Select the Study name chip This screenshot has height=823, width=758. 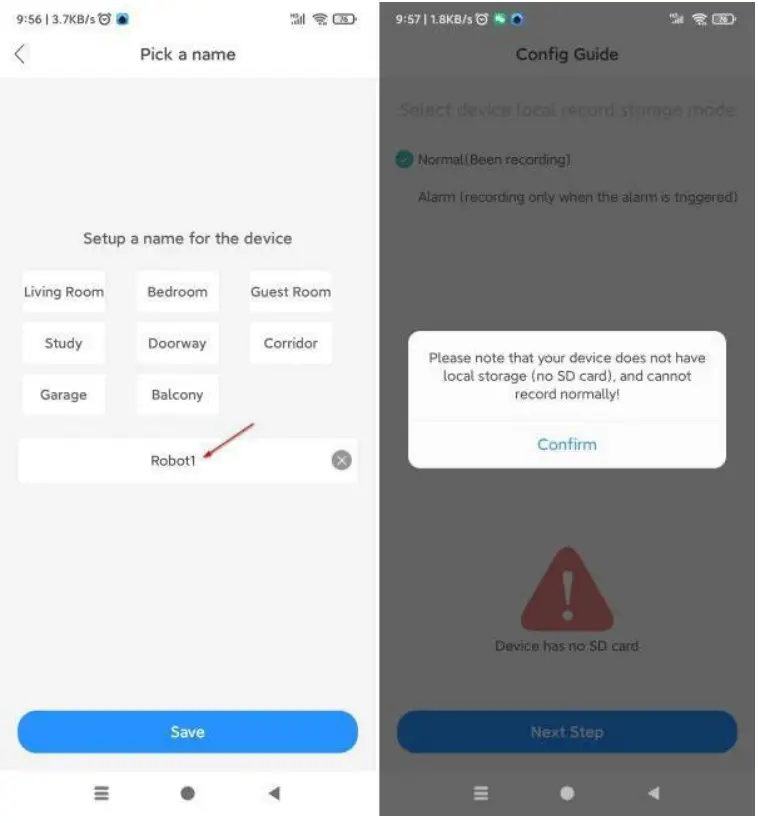pyautogui.click(x=64, y=343)
